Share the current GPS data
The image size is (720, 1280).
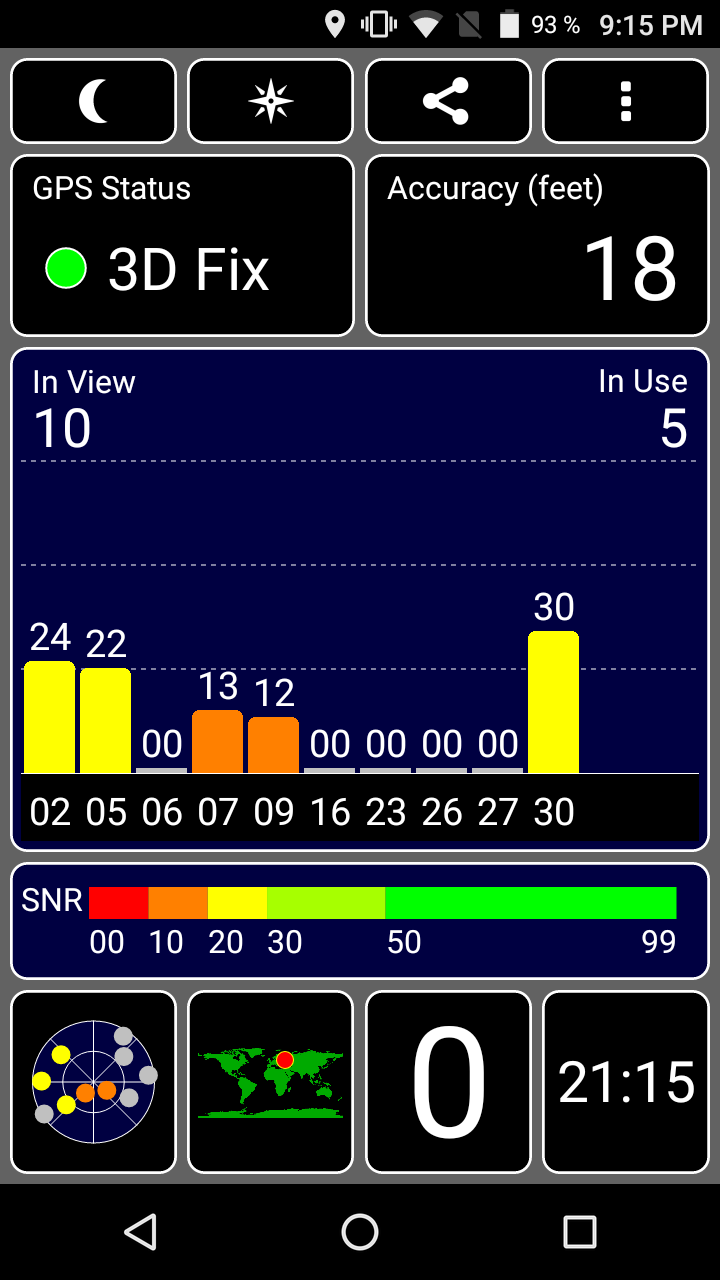click(447, 101)
